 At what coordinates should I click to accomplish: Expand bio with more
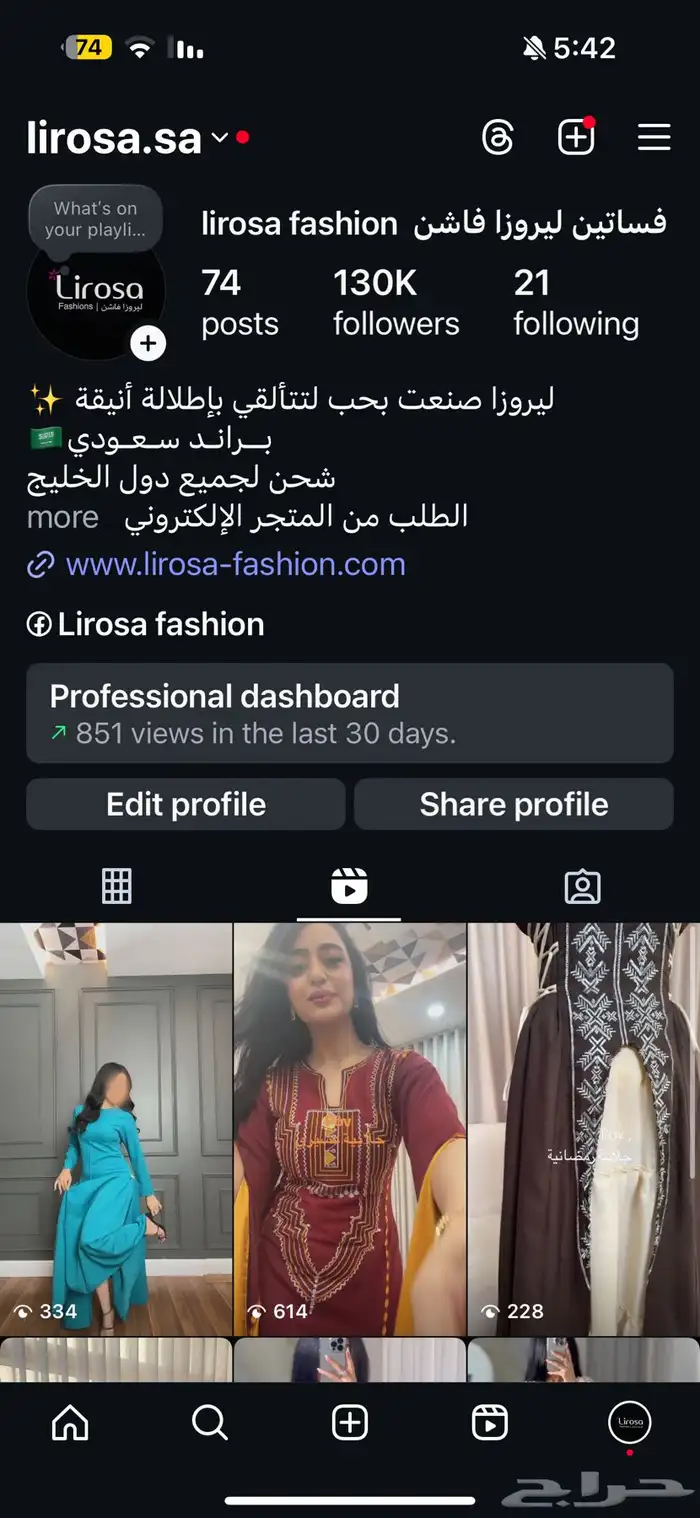(62, 517)
